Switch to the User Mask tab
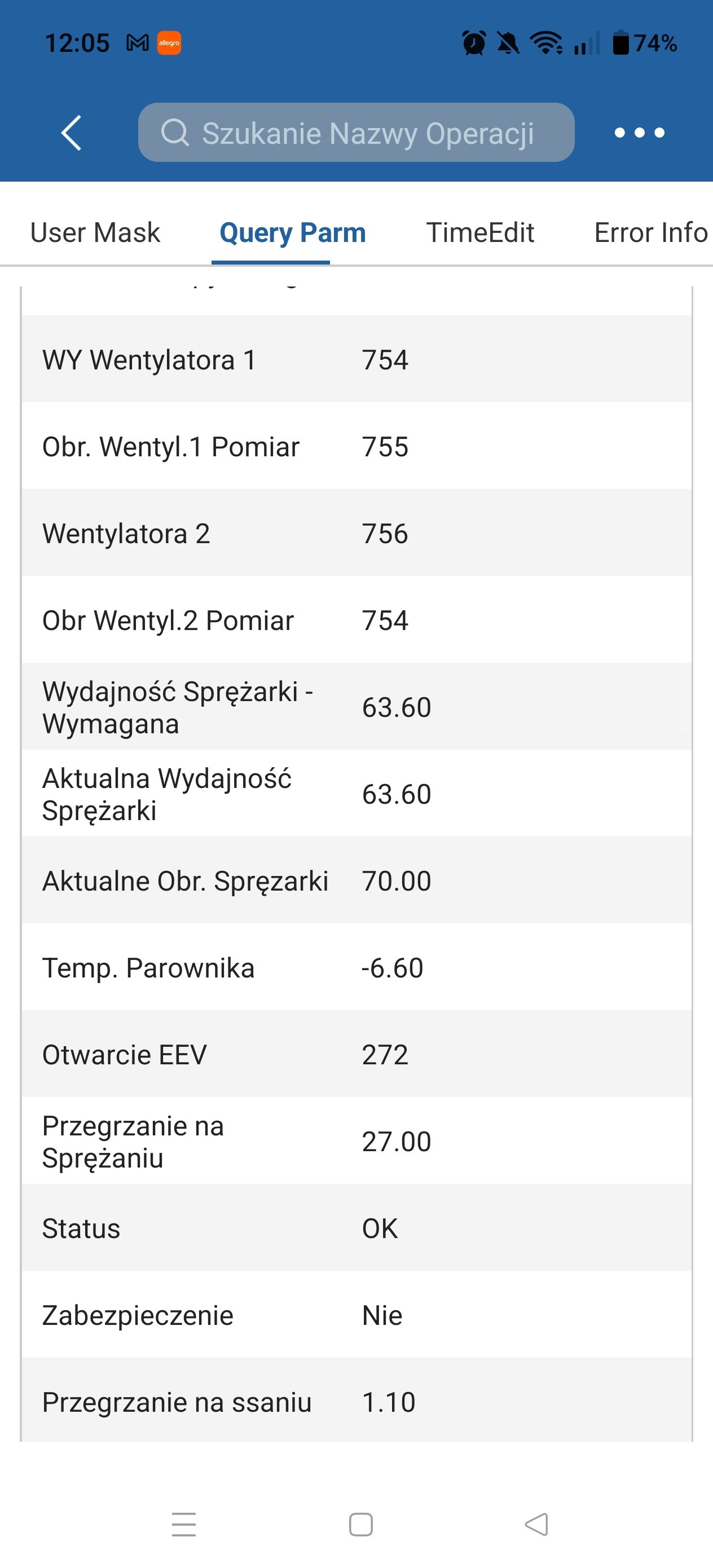The width and height of the screenshot is (713, 1568). pyautogui.click(x=95, y=232)
